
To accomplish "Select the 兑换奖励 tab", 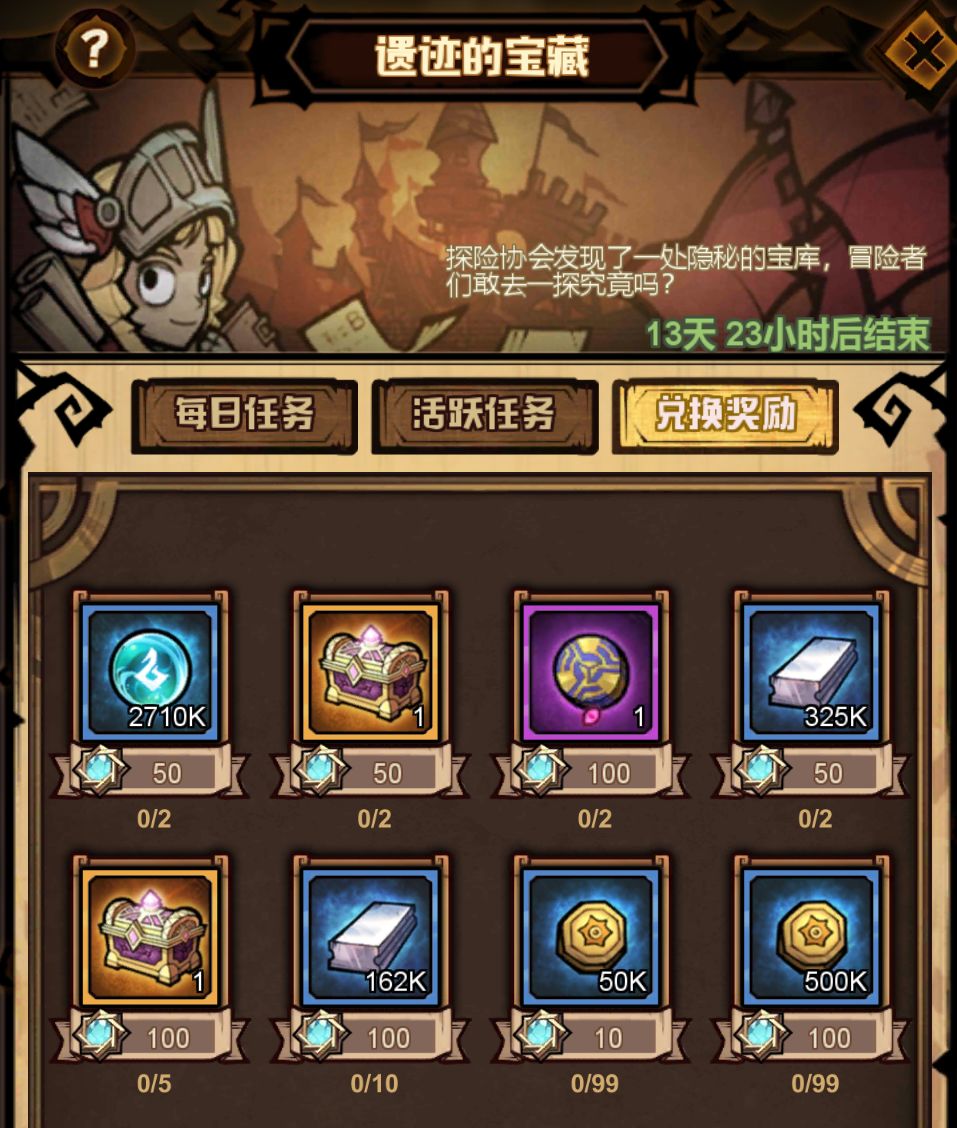I will tap(724, 415).
